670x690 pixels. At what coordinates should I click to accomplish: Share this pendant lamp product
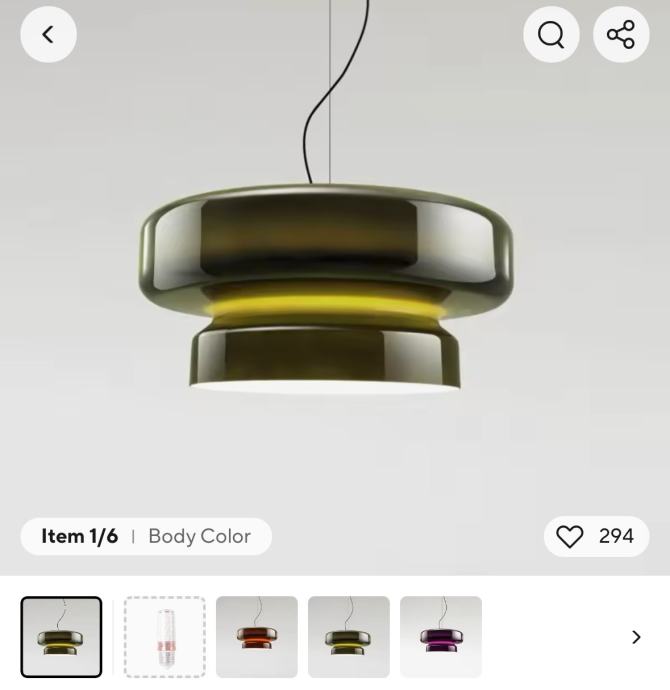pyautogui.click(x=621, y=34)
